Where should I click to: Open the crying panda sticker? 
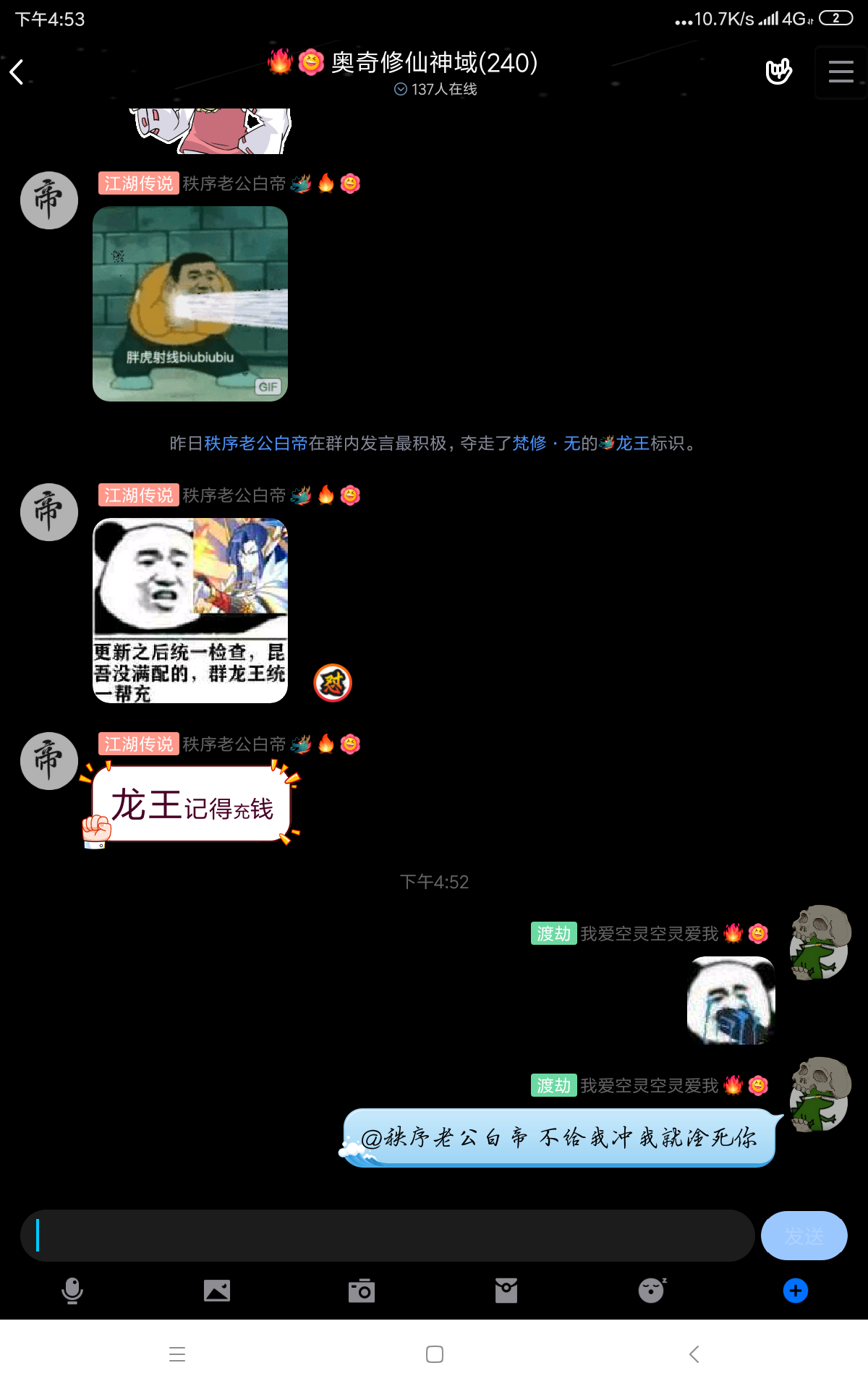(x=731, y=1001)
